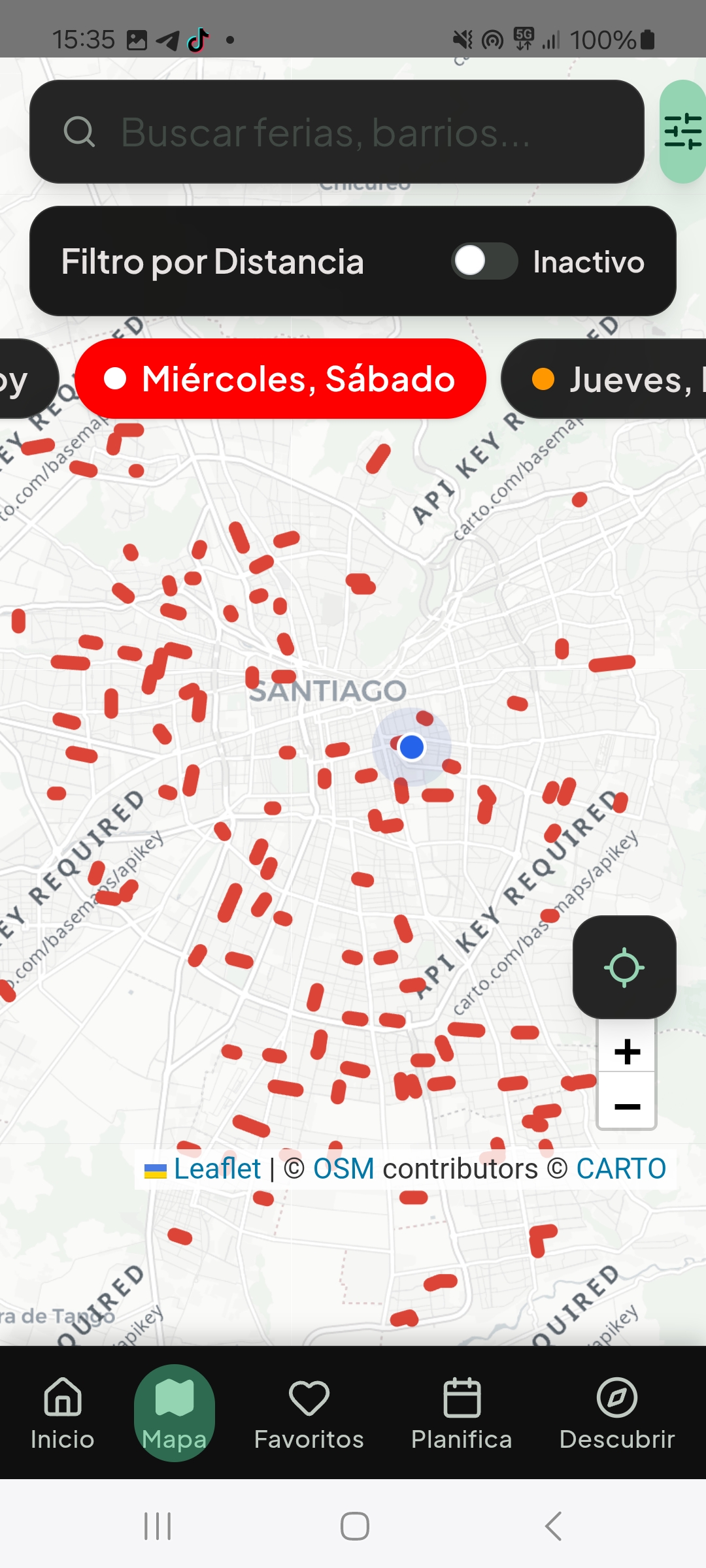706x1568 pixels.
Task: Switch to the Favoritos tab
Action: [309, 1413]
